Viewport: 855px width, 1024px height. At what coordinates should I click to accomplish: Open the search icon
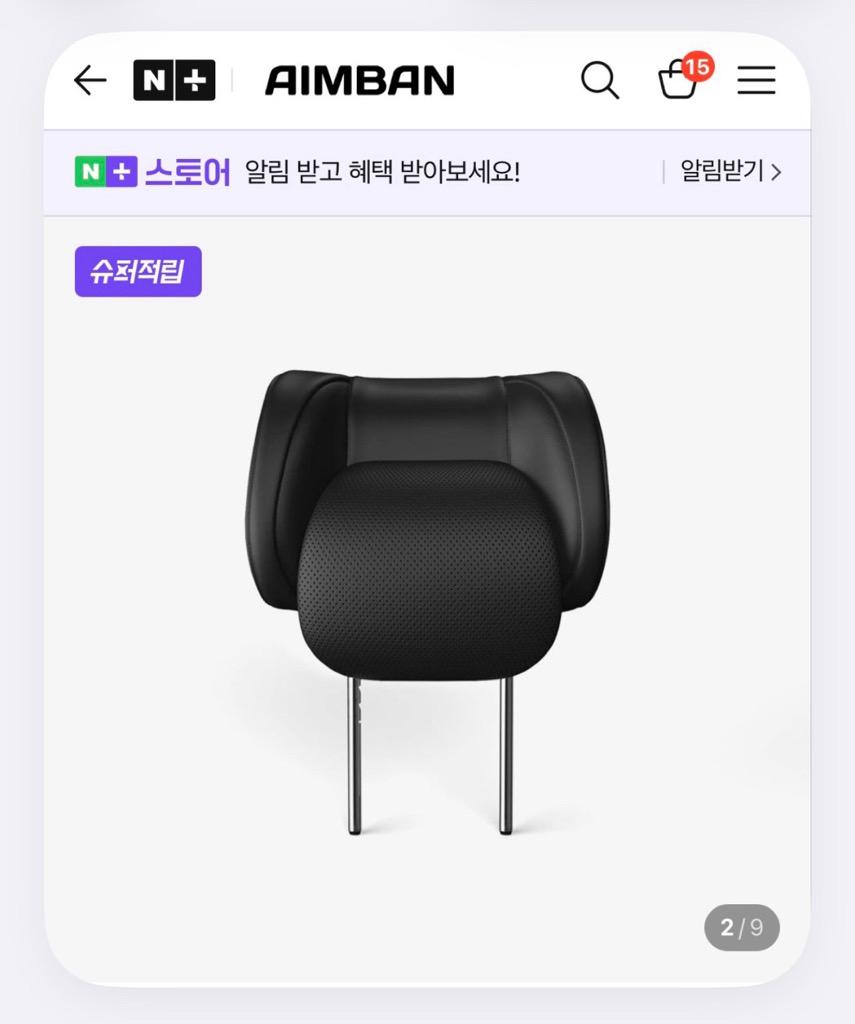click(x=601, y=81)
